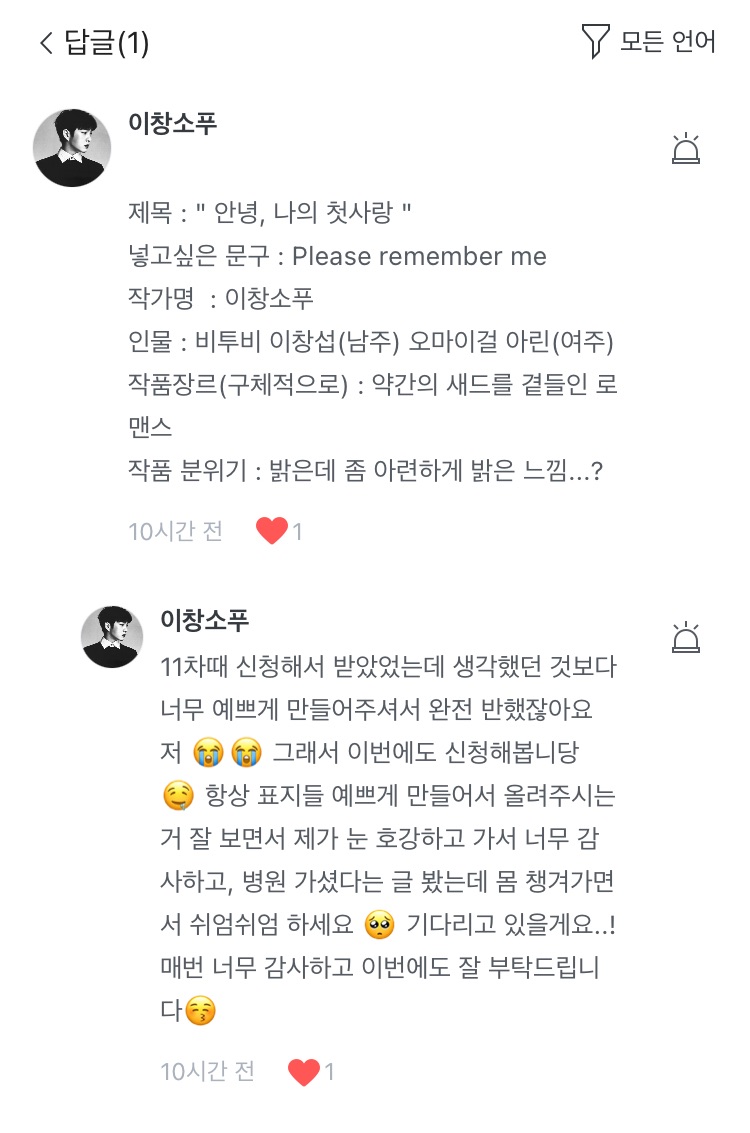This screenshot has height=1133, width=750.
Task: Open 이창소푸's profile picture on the original comment
Action: 72,148
